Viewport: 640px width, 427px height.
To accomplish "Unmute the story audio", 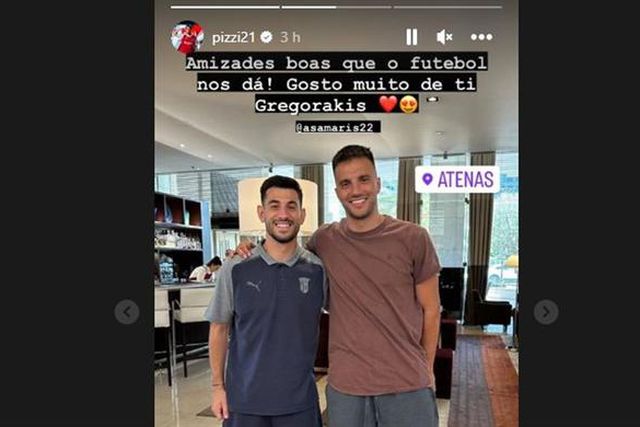I will tap(445, 37).
